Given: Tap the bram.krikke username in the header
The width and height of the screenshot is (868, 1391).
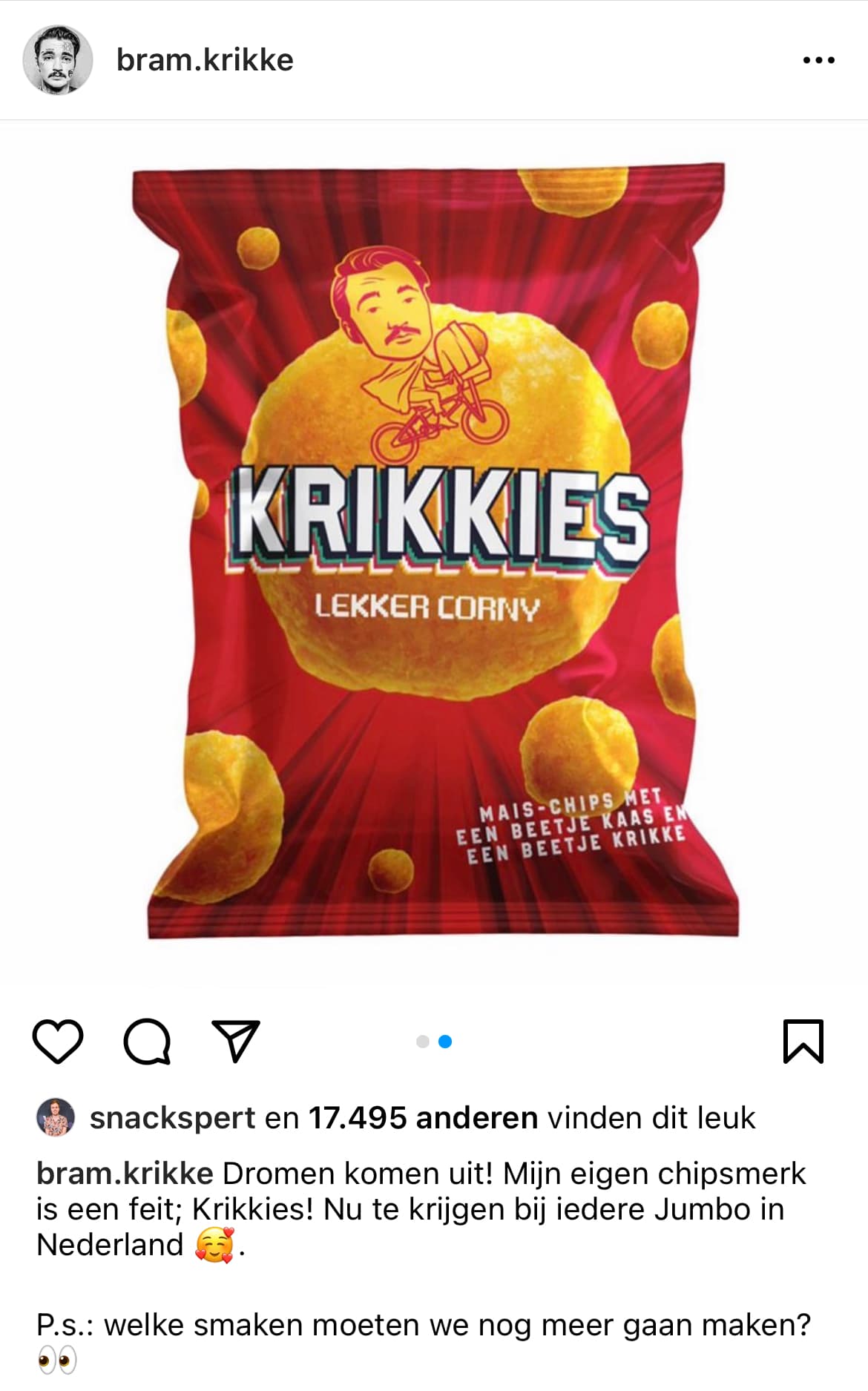Looking at the screenshot, I should (205, 60).
